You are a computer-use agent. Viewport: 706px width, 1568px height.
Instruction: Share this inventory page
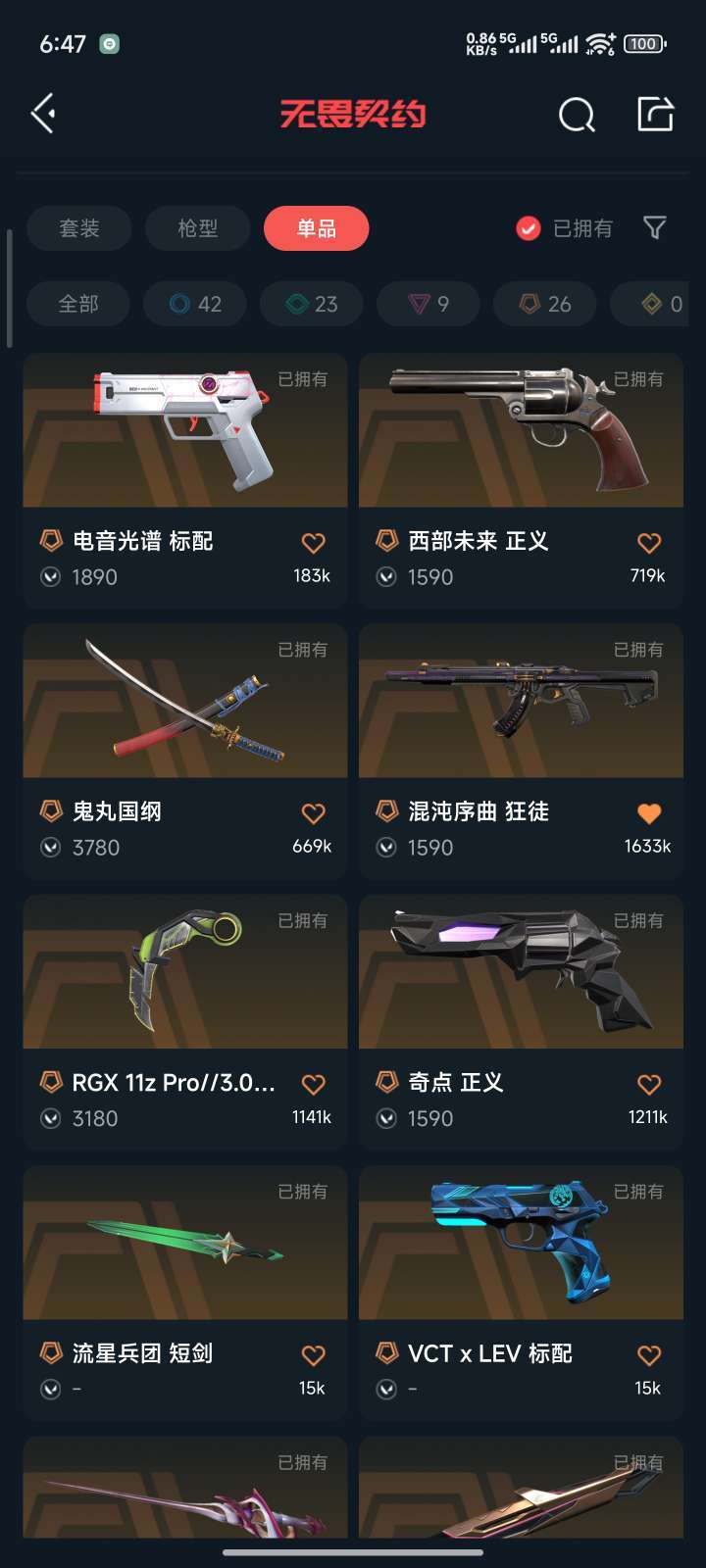[655, 115]
